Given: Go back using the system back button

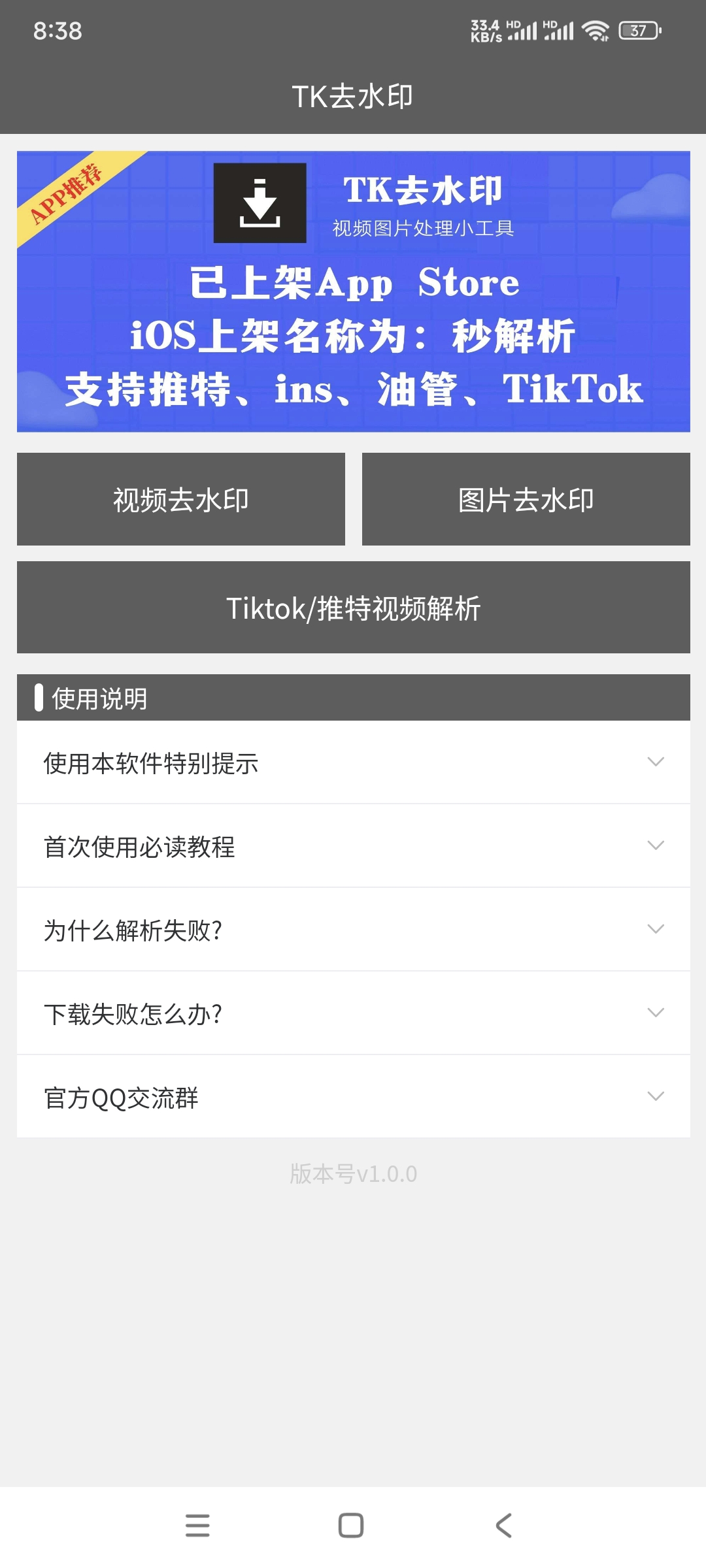Looking at the screenshot, I should (503, 1526).
